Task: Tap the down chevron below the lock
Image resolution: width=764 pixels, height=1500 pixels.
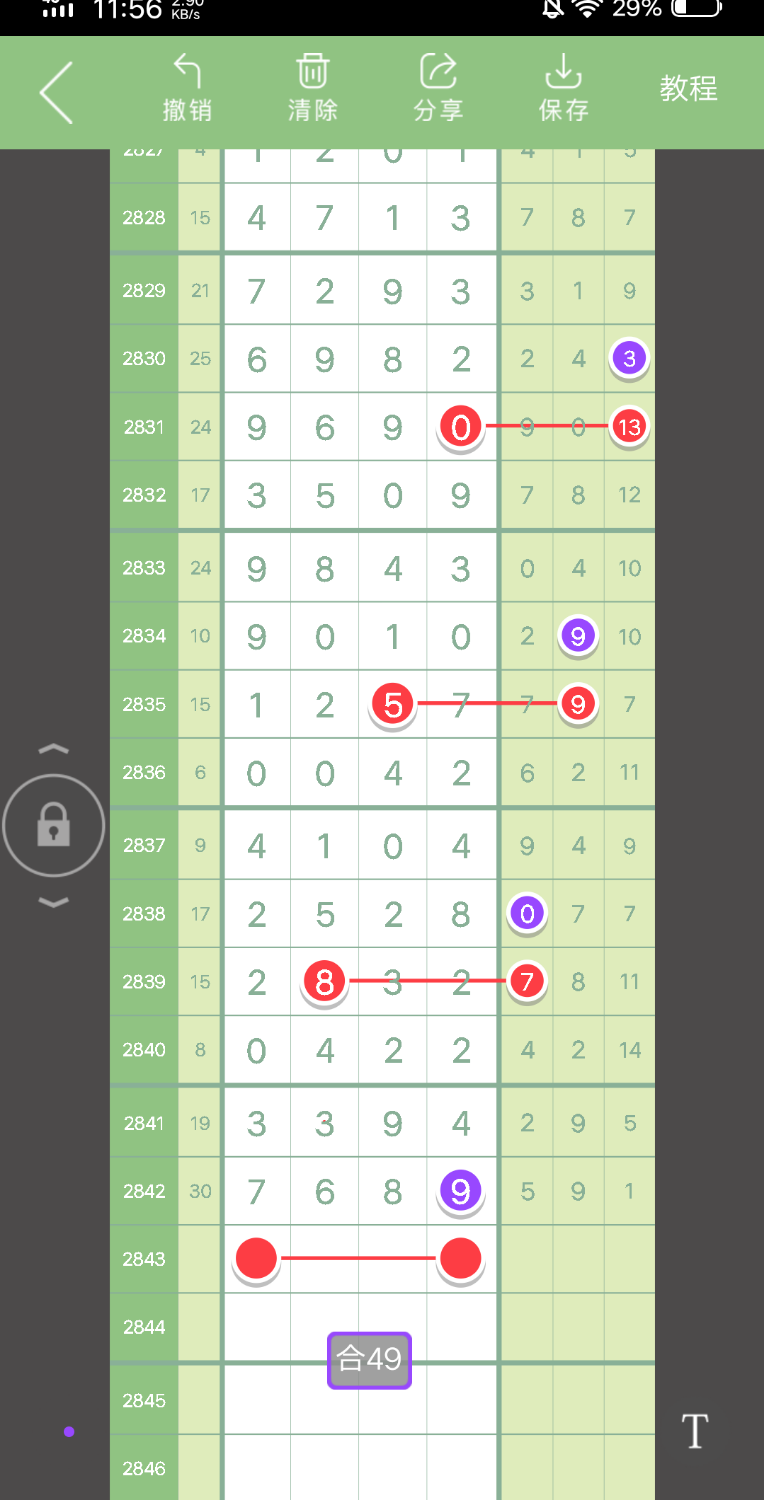Action: (53, 903)
